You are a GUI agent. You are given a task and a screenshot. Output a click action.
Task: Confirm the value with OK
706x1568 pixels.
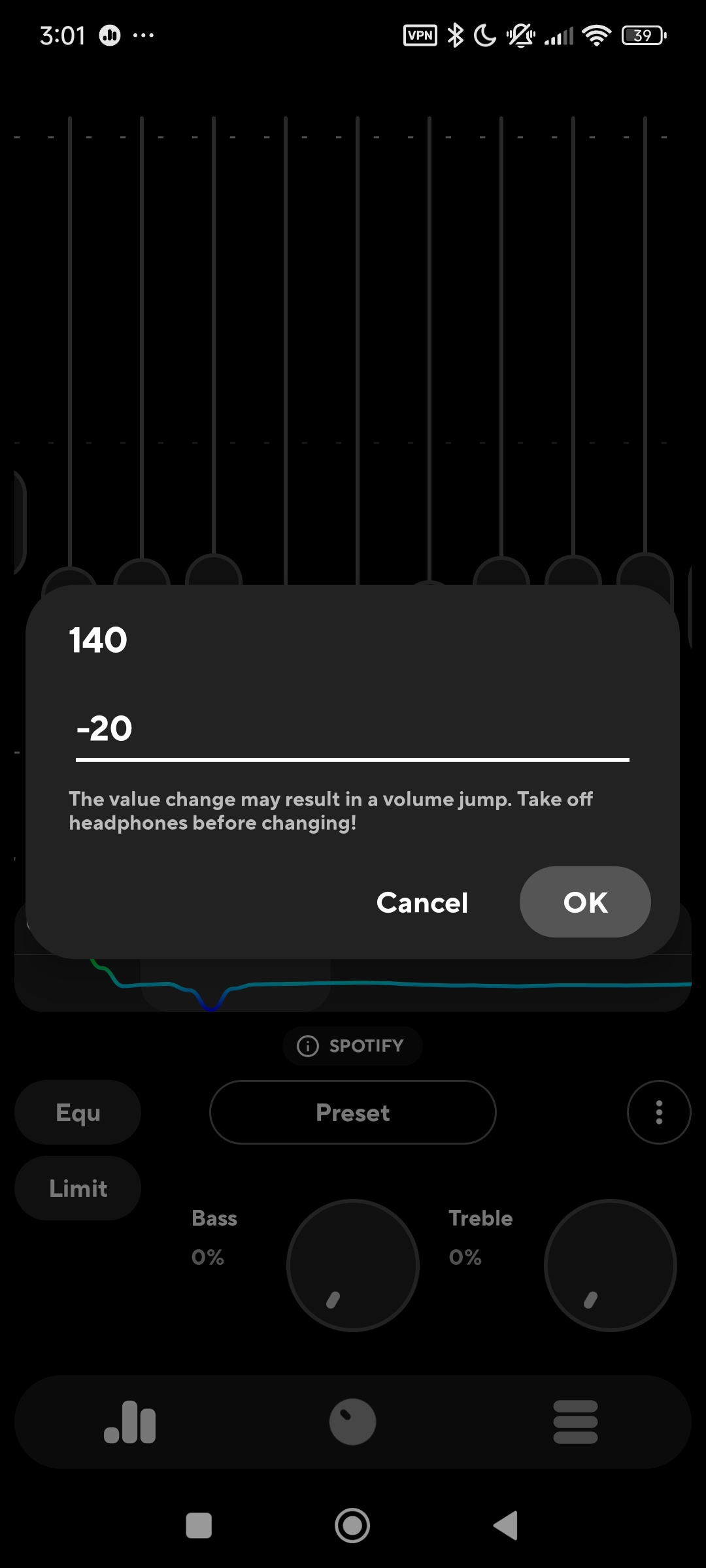point(585,902)
